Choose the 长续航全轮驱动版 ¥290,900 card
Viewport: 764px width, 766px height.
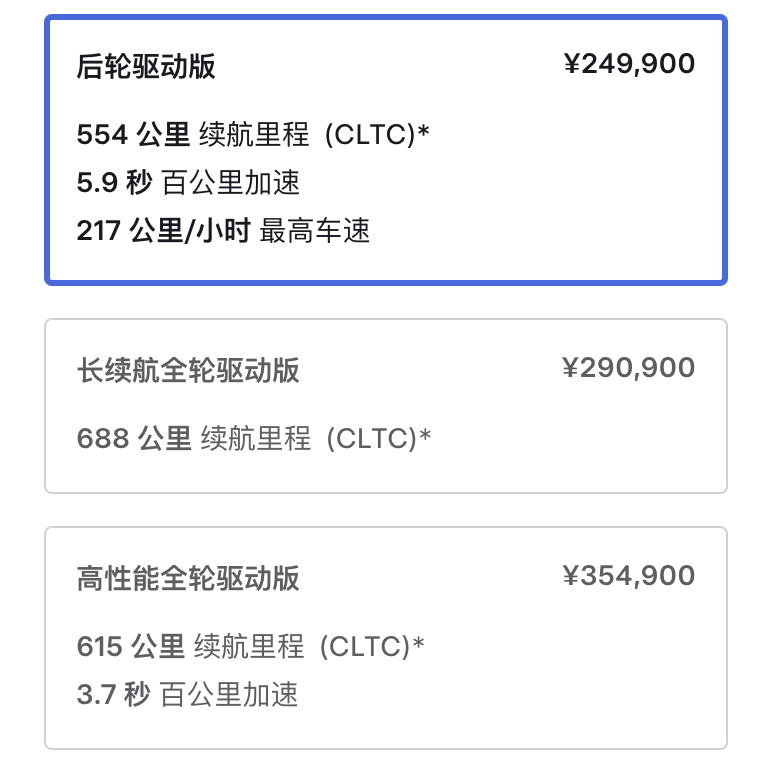pyautogui.click(x=385, y=405)
